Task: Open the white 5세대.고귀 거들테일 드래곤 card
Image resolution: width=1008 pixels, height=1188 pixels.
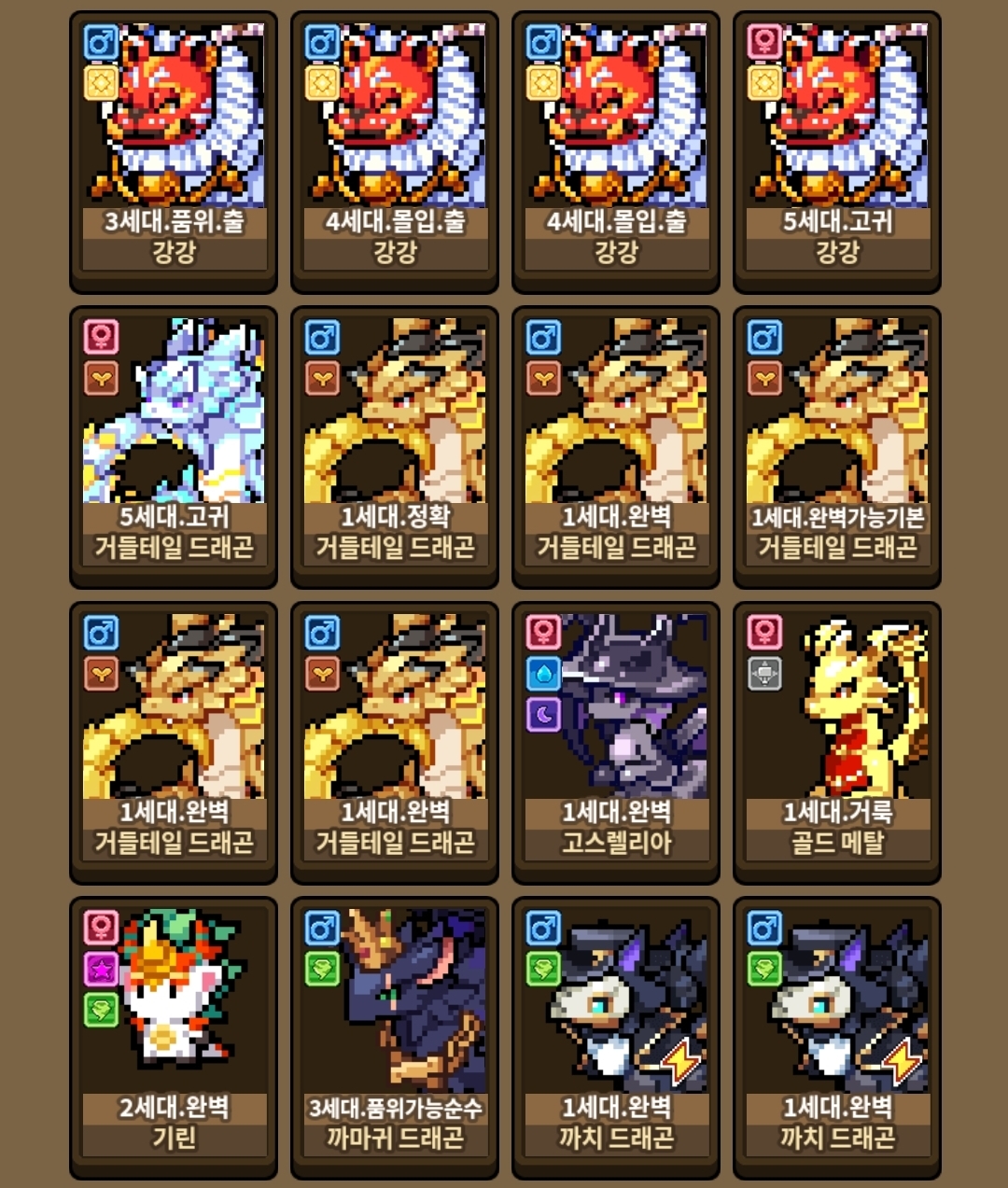Action: pos(174,445)
